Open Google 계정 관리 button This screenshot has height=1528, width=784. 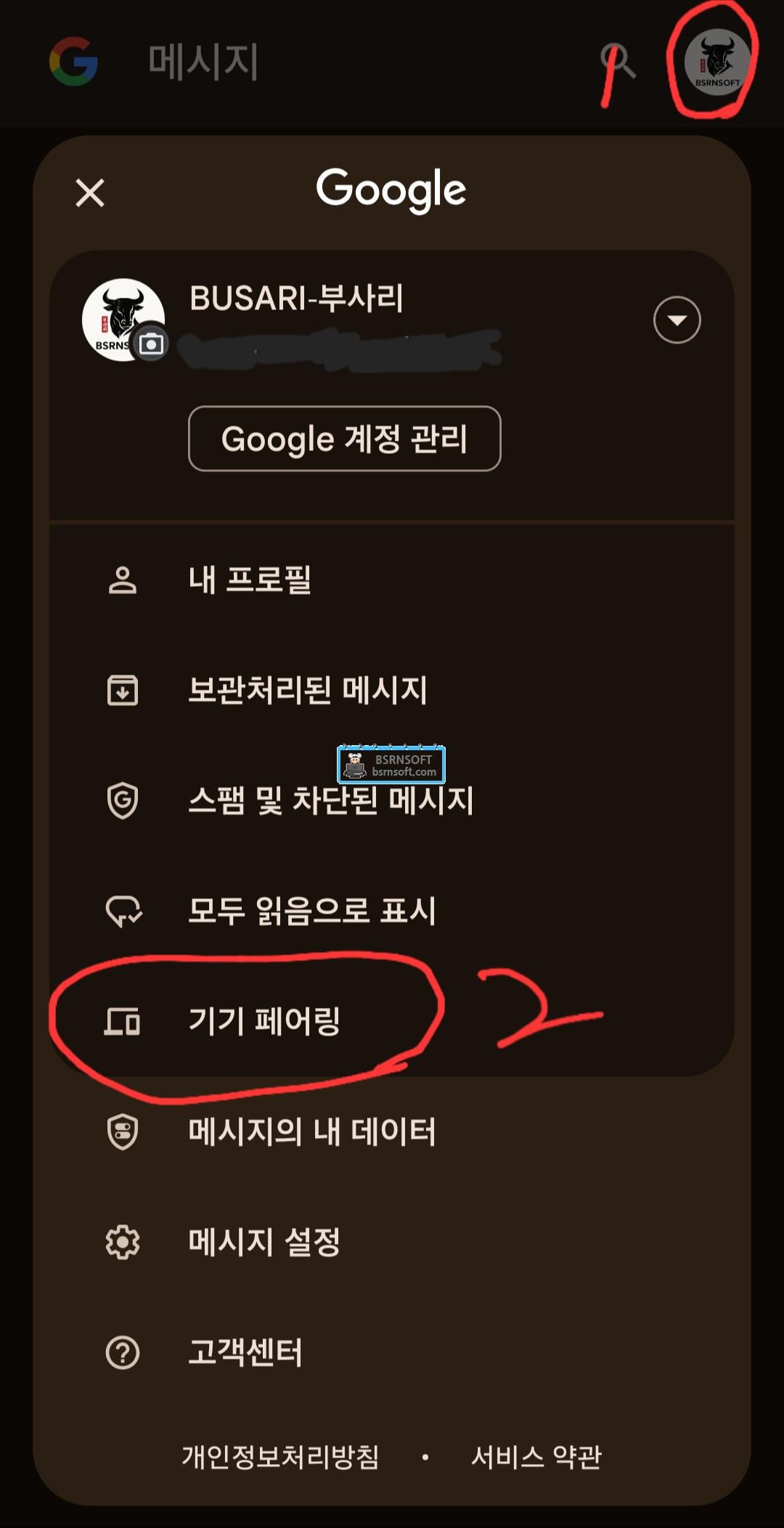(x=344, y=439)
